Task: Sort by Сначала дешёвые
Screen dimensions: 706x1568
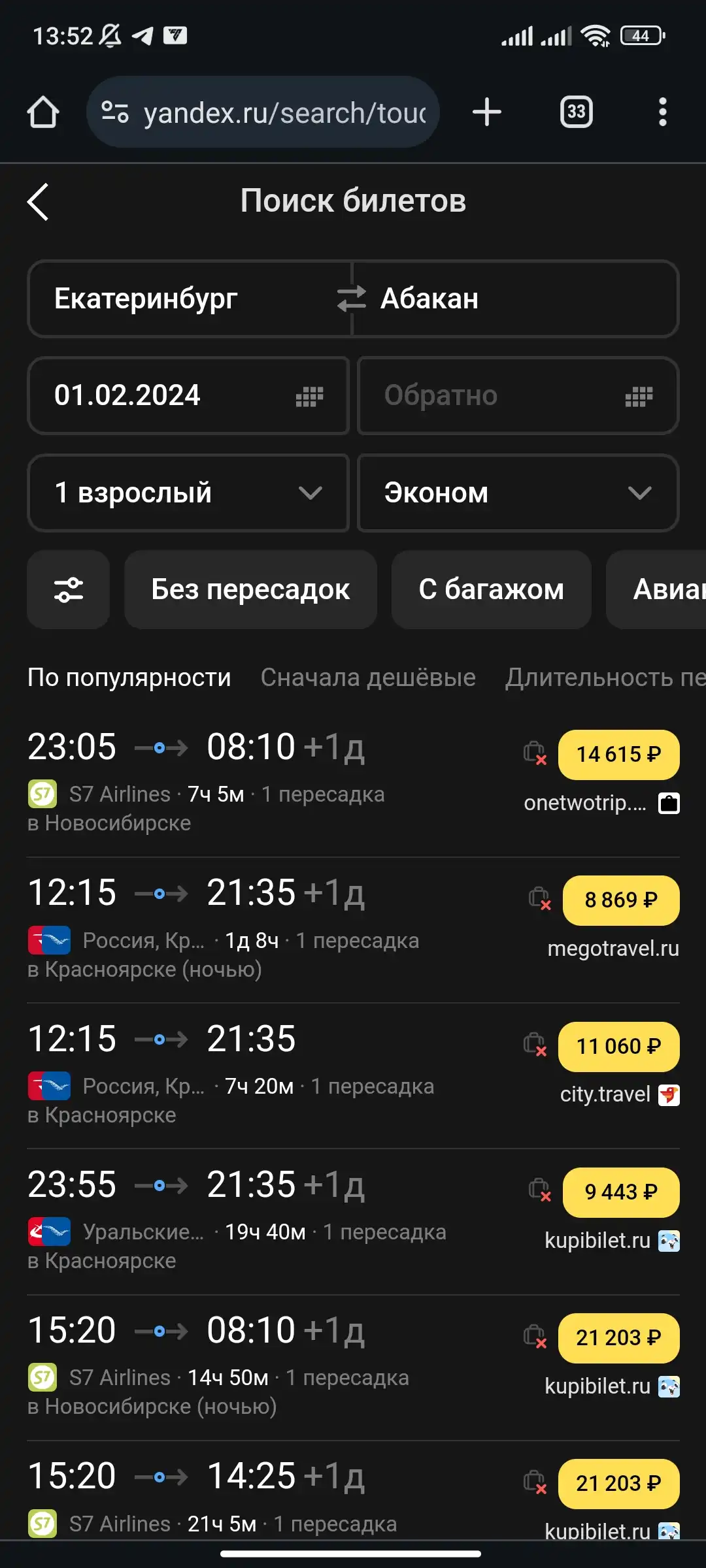Action: [368, 678]
